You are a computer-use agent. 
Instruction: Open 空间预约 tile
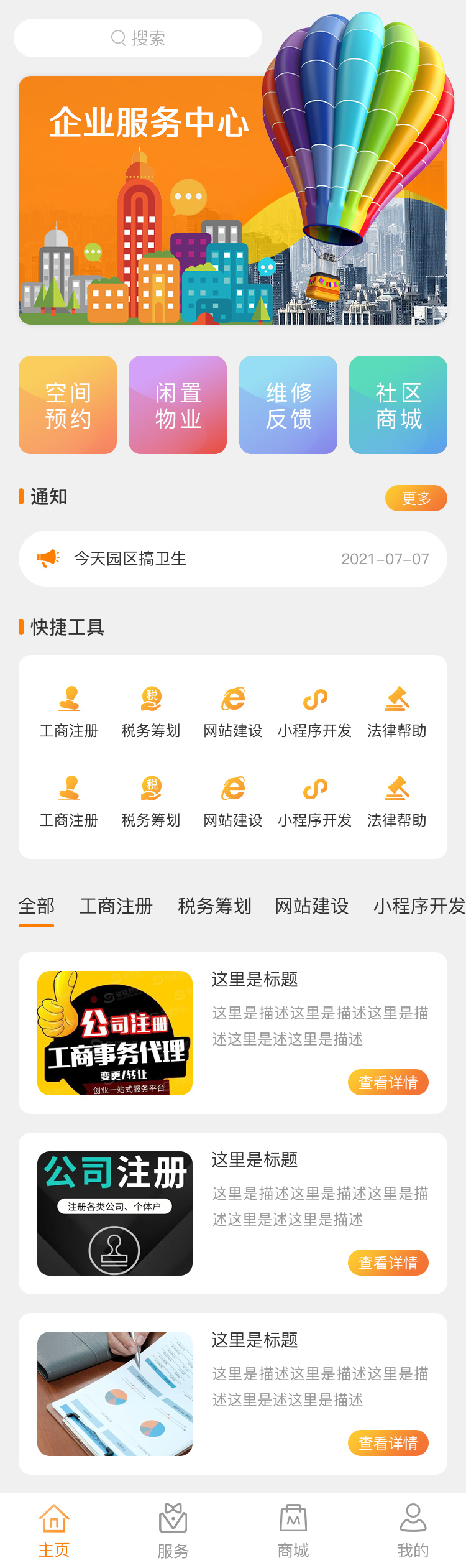click(x=68, y=405)
